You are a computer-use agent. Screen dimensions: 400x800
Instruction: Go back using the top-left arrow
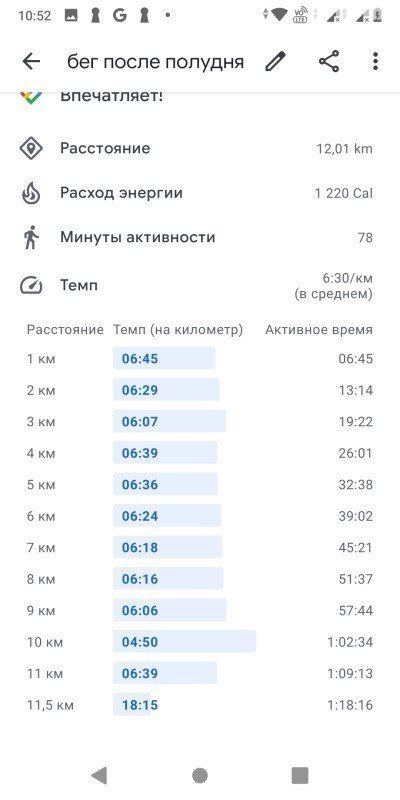[31, 62]
